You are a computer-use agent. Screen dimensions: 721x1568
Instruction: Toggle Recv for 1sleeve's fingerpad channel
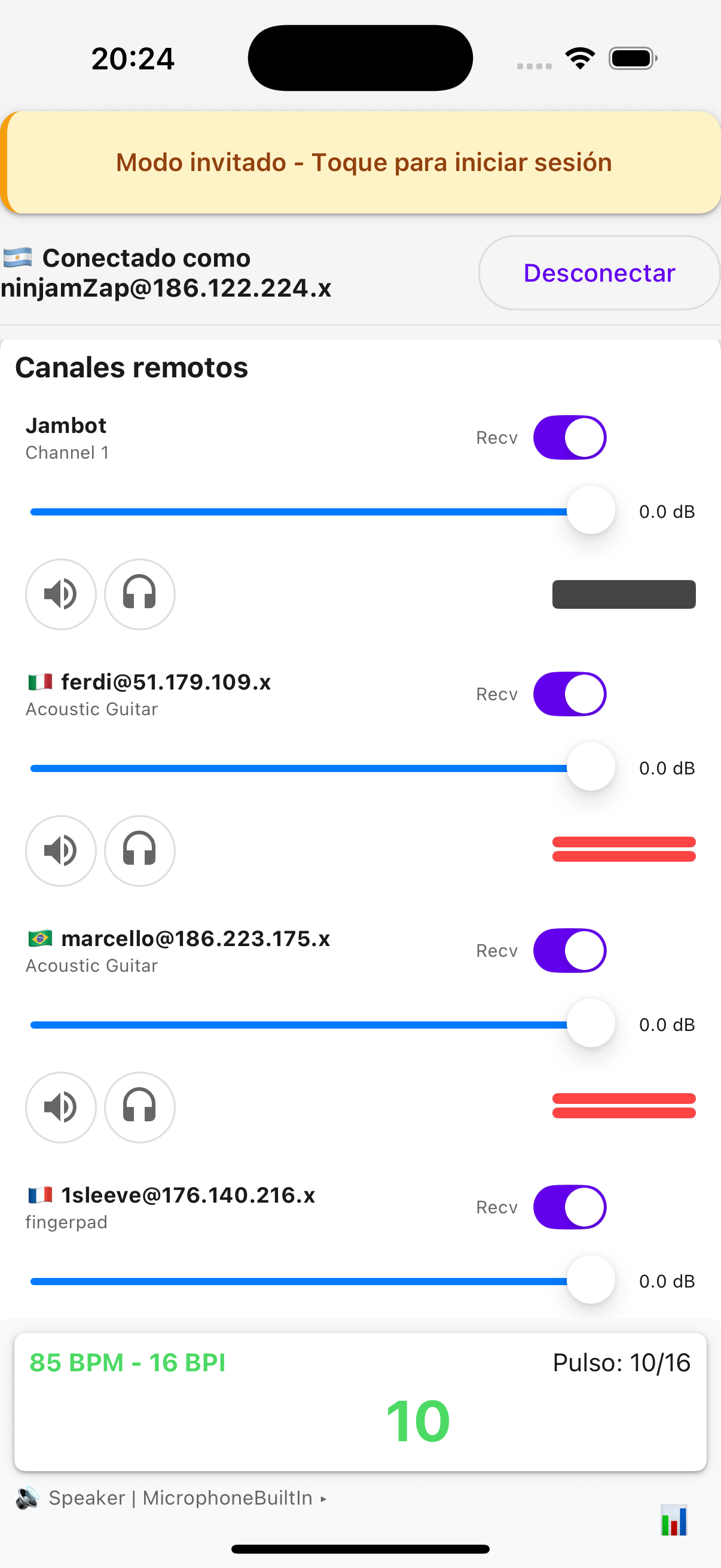point(570,1207)
